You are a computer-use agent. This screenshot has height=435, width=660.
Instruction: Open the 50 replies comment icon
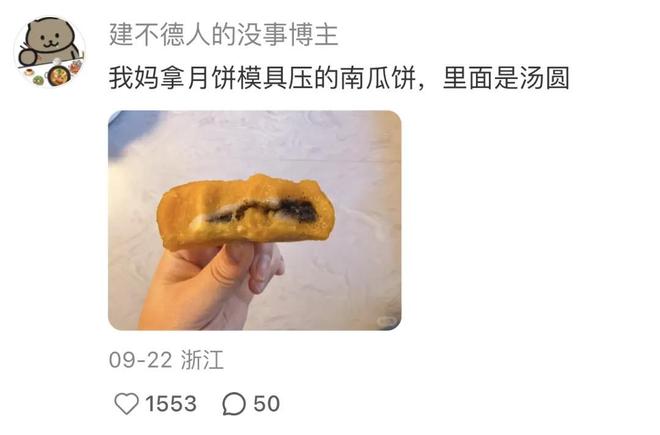pyautogui.click(x=233, y=404)
